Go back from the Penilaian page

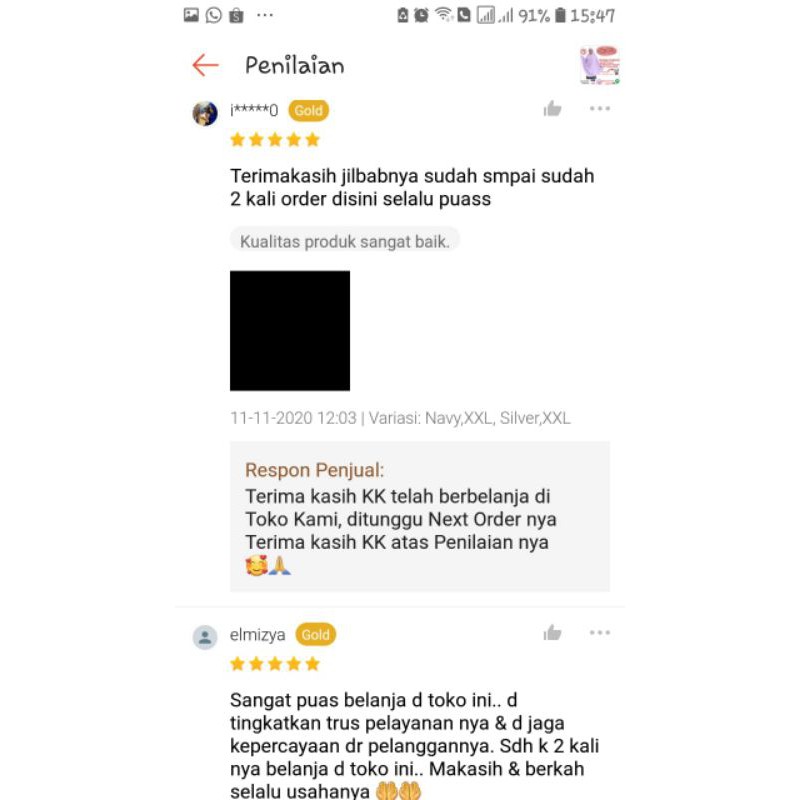(205, 66)
